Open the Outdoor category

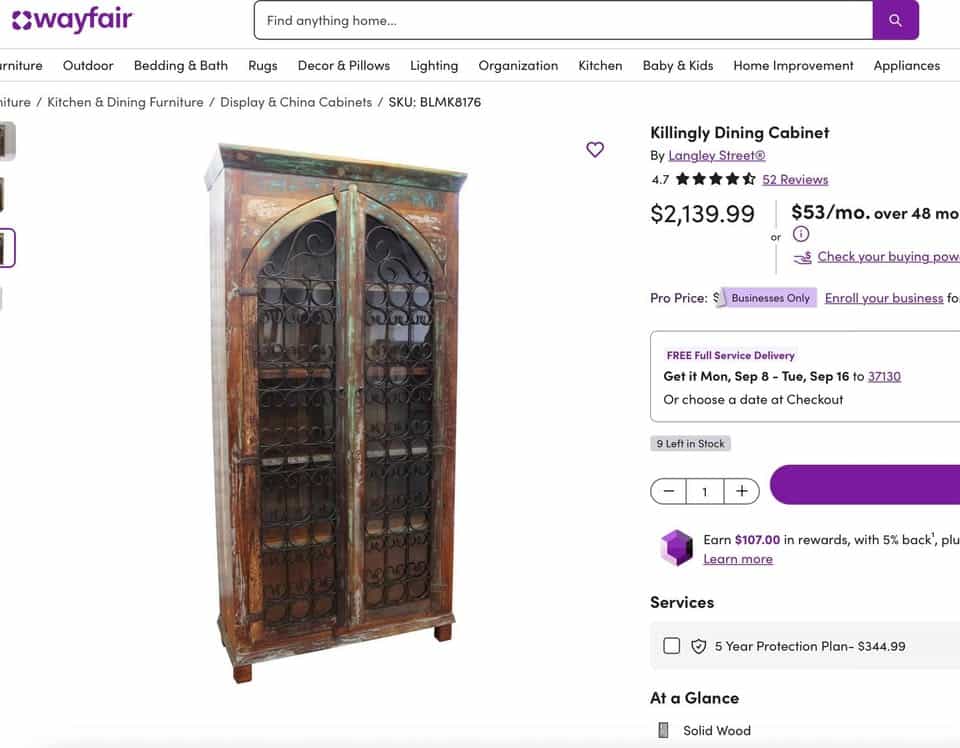click(x=88, y=65)
